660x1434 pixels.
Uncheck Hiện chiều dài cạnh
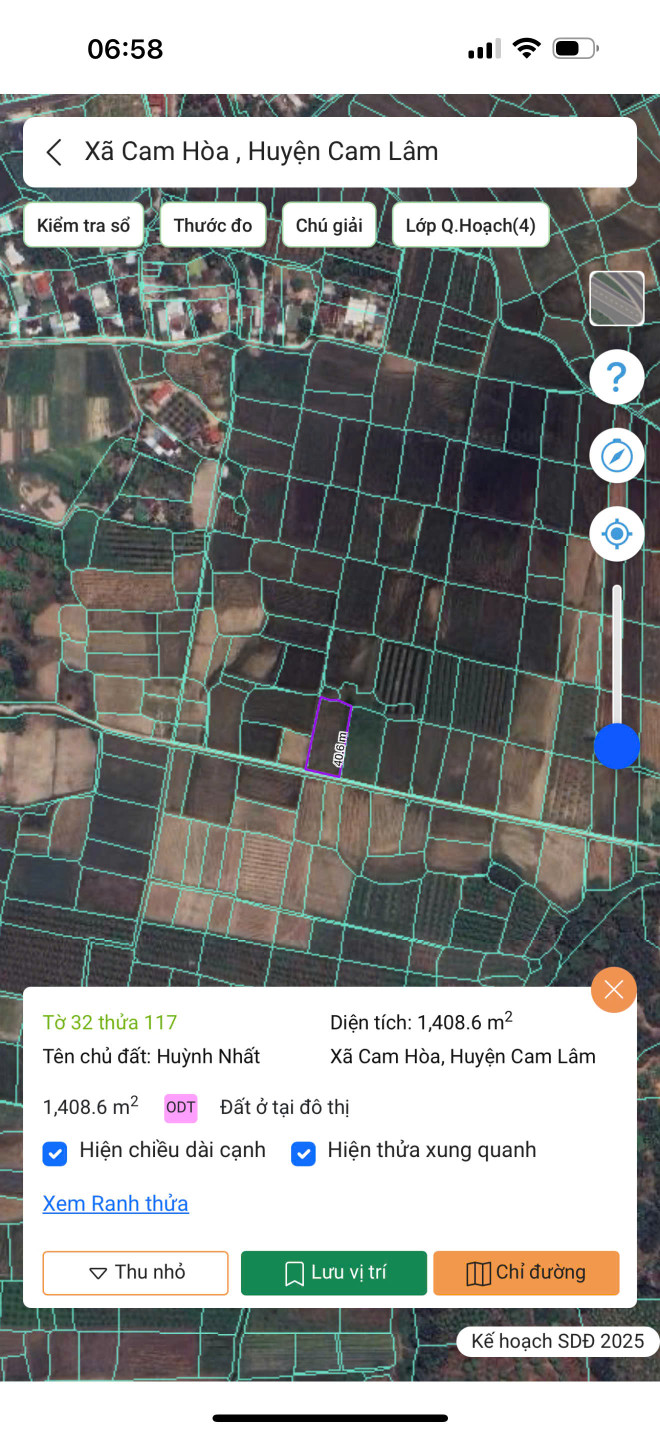point(55,1153)
